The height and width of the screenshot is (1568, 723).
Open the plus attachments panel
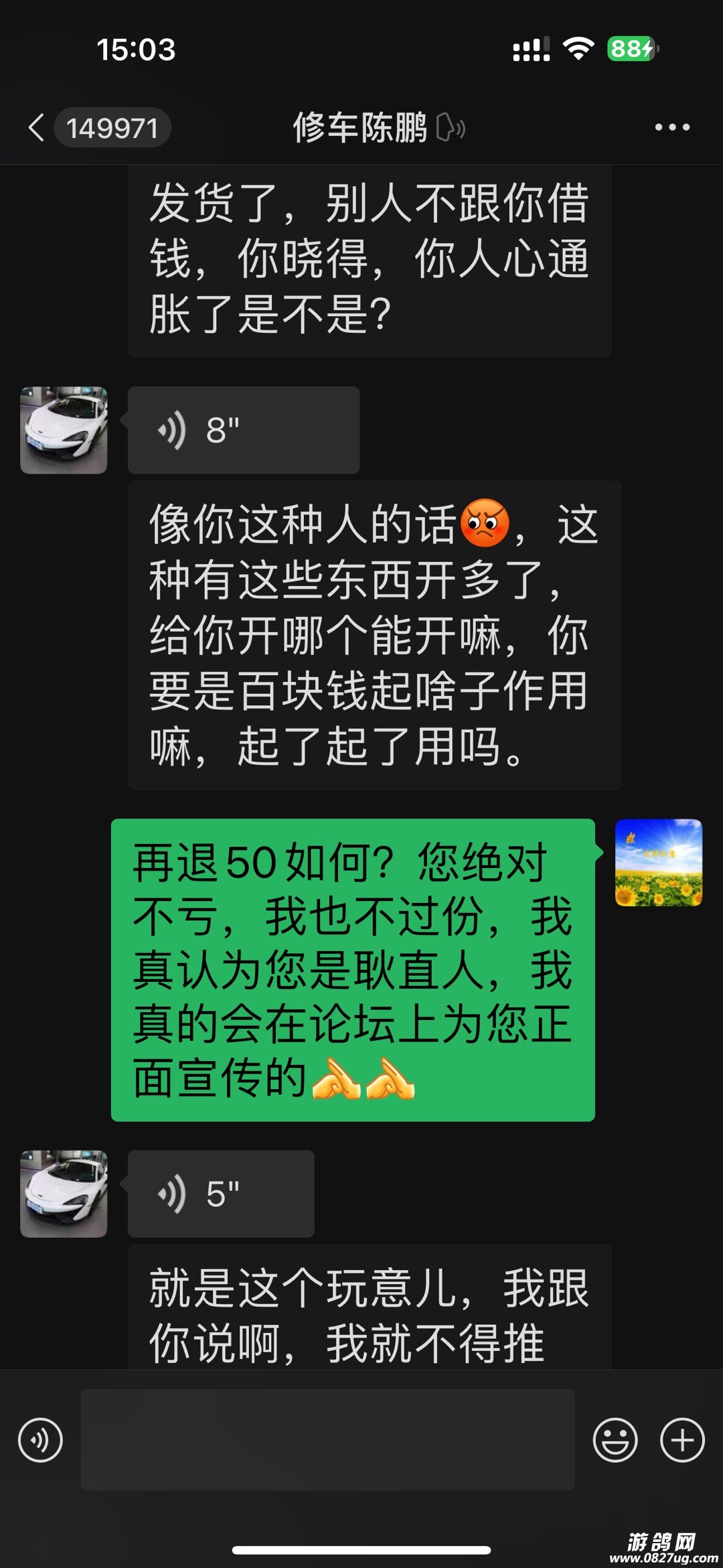[682, 1439]
